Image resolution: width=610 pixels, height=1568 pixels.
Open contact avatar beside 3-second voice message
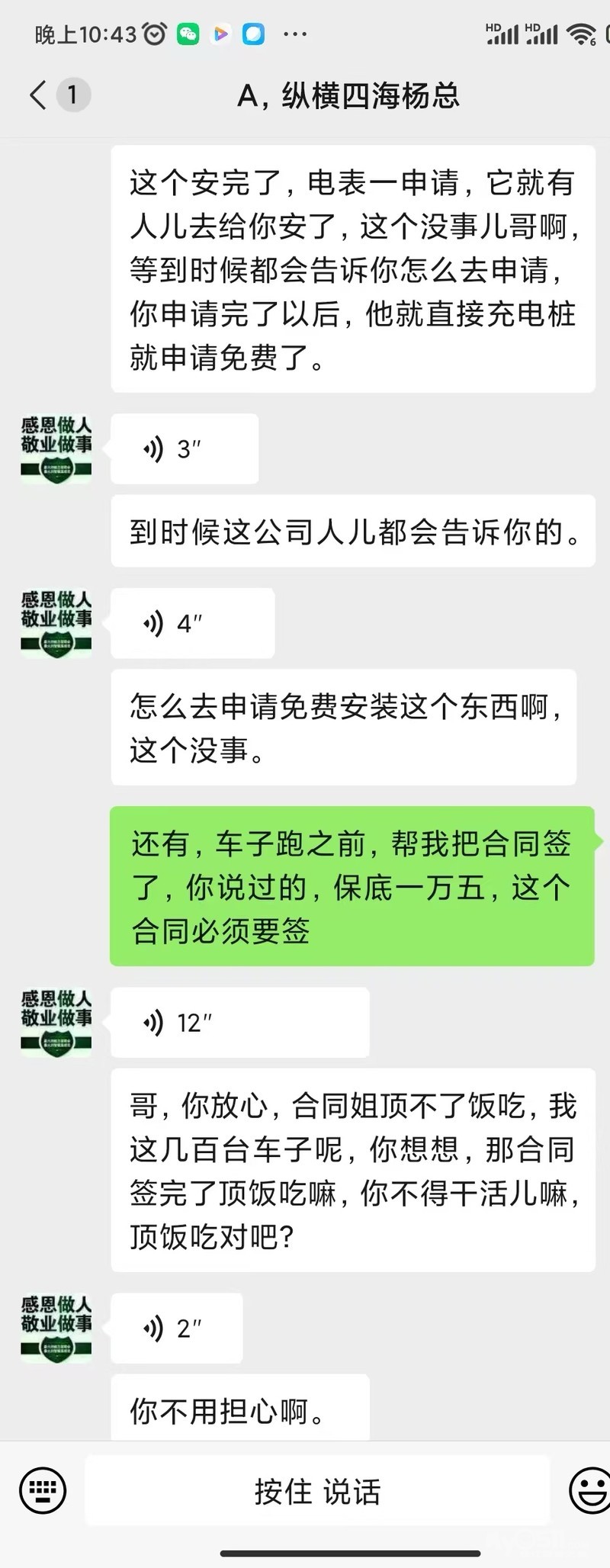pyautogui.click(x=56, y=449)
